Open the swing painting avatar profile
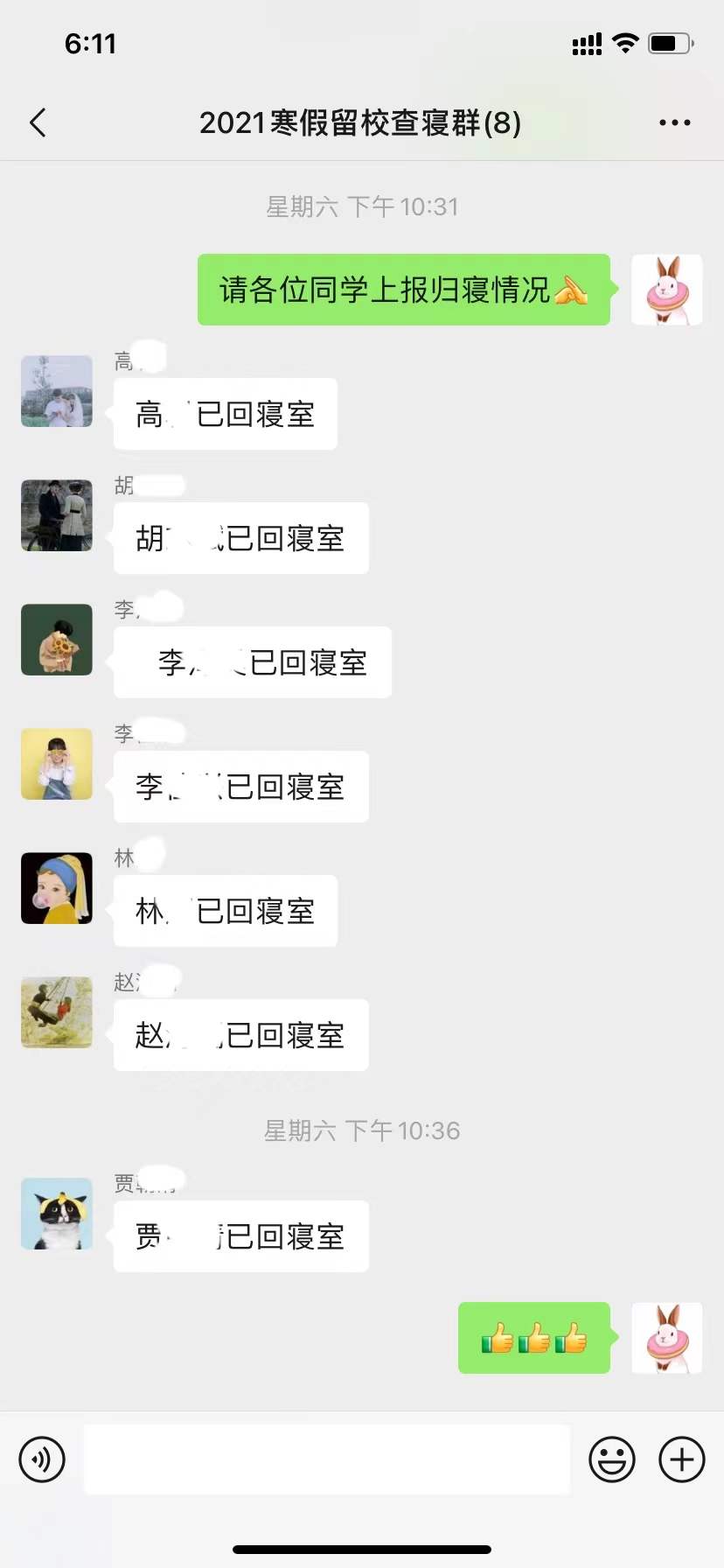Image resolution: width=724 pixels, height=1568 pixels. (57, 1012)
